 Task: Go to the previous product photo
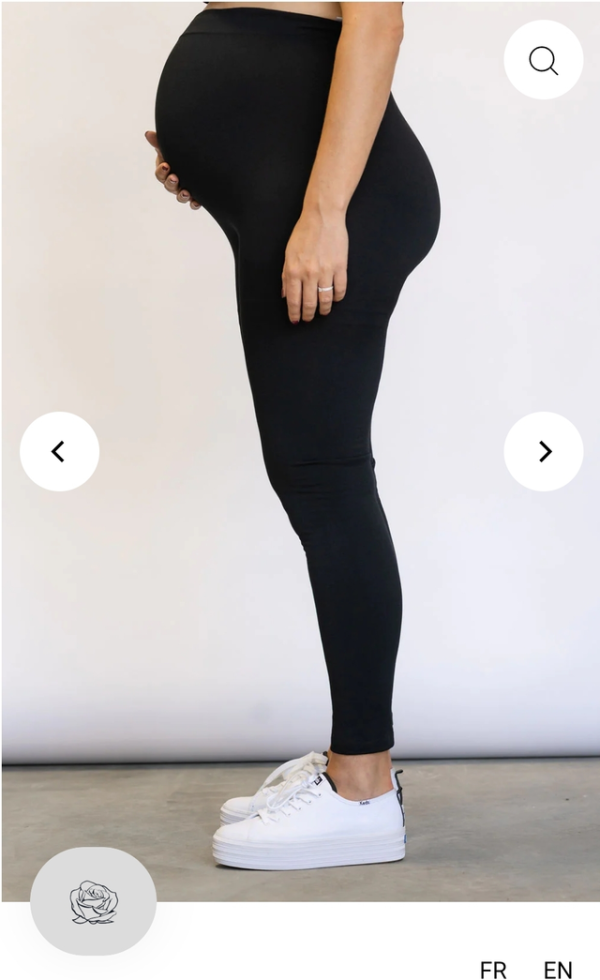(59, 451)
